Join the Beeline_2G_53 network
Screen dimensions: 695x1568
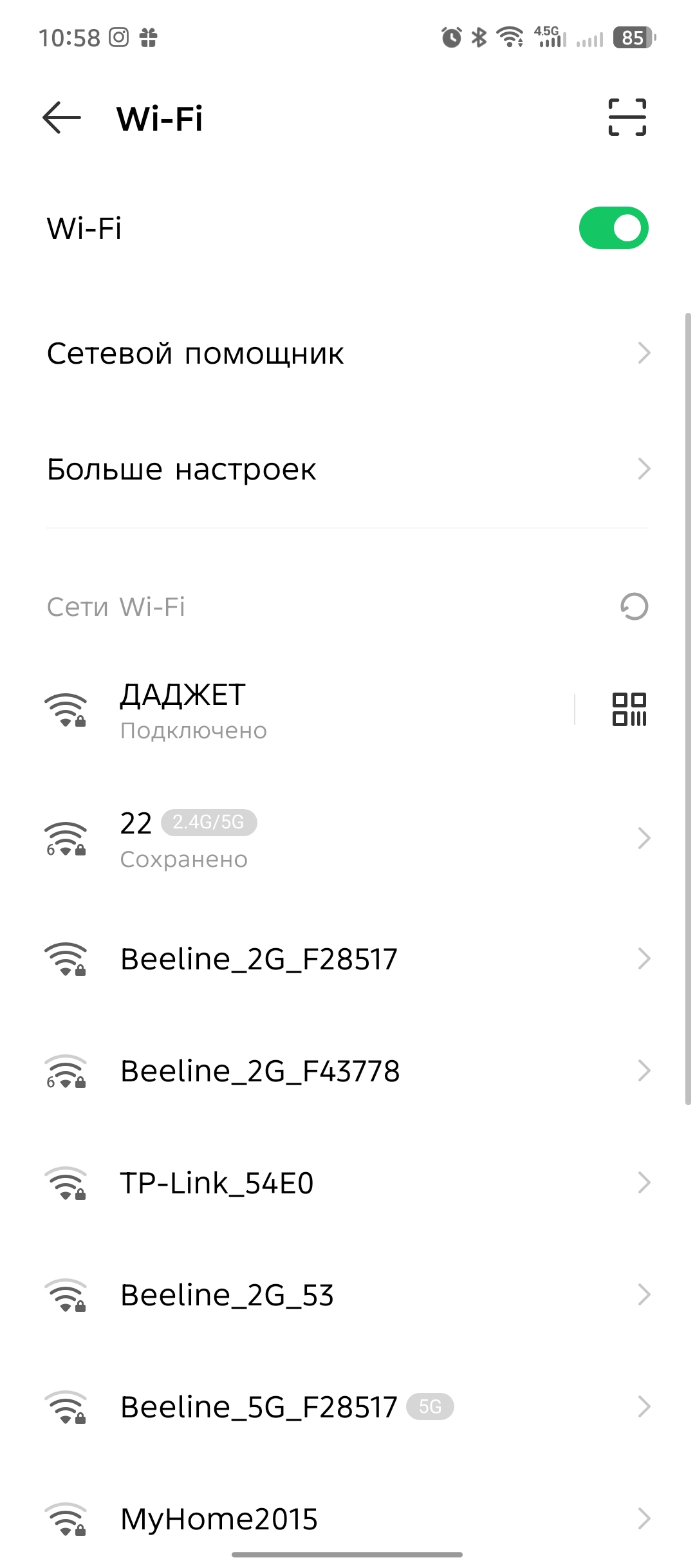(347, 1295)
